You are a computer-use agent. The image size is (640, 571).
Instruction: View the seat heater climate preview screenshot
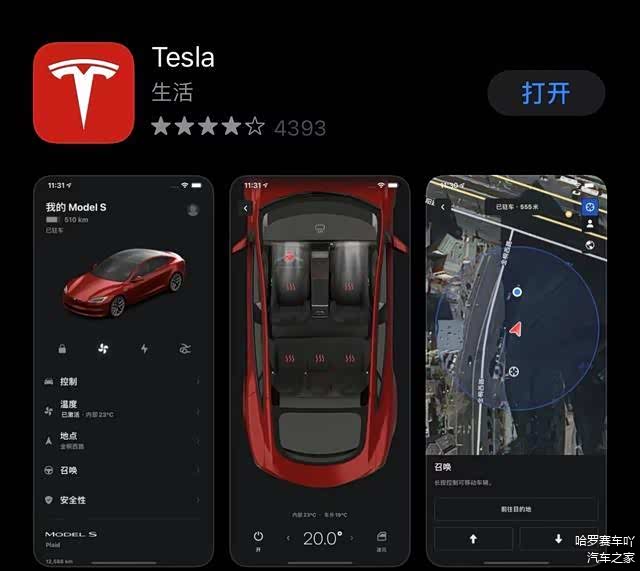(319, 370)
